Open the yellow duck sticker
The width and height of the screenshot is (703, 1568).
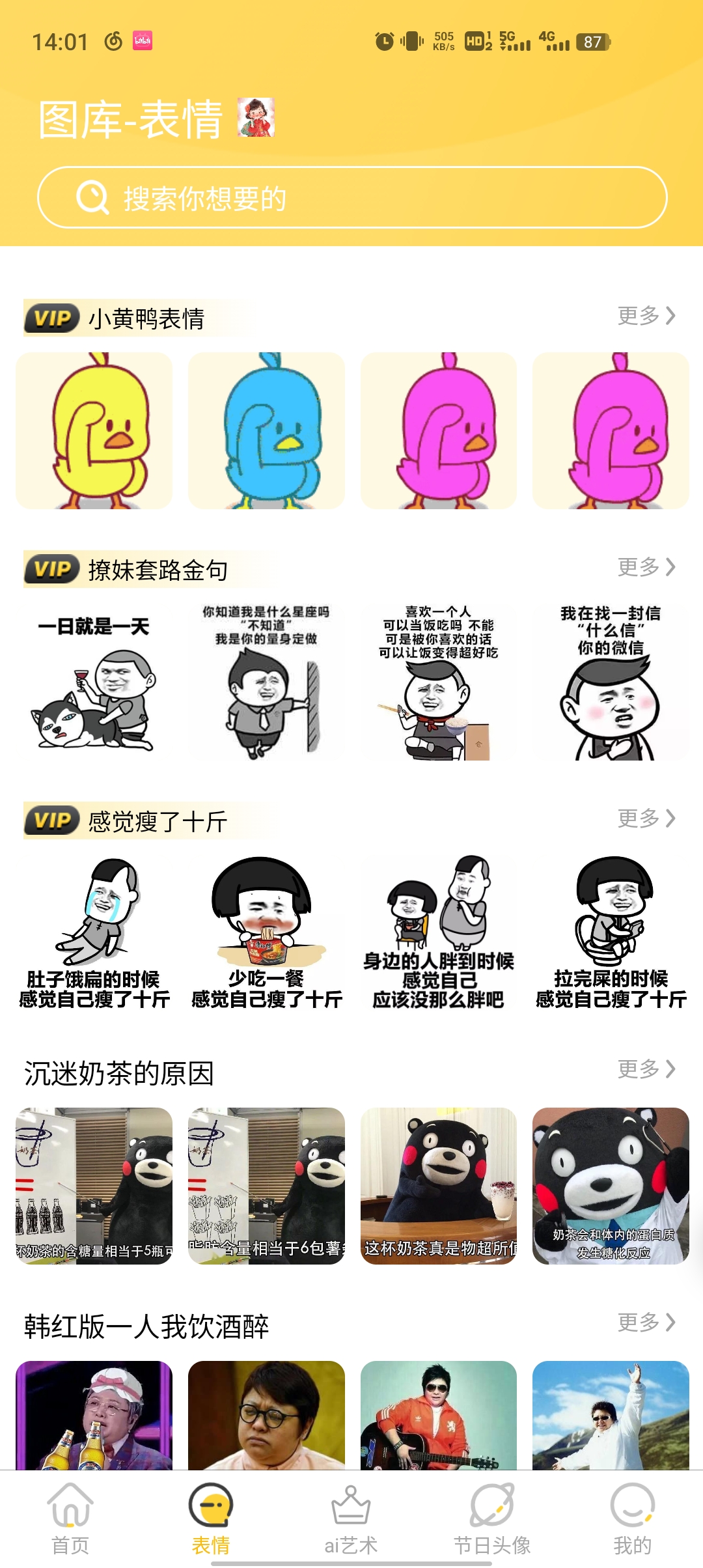point(94,430)
